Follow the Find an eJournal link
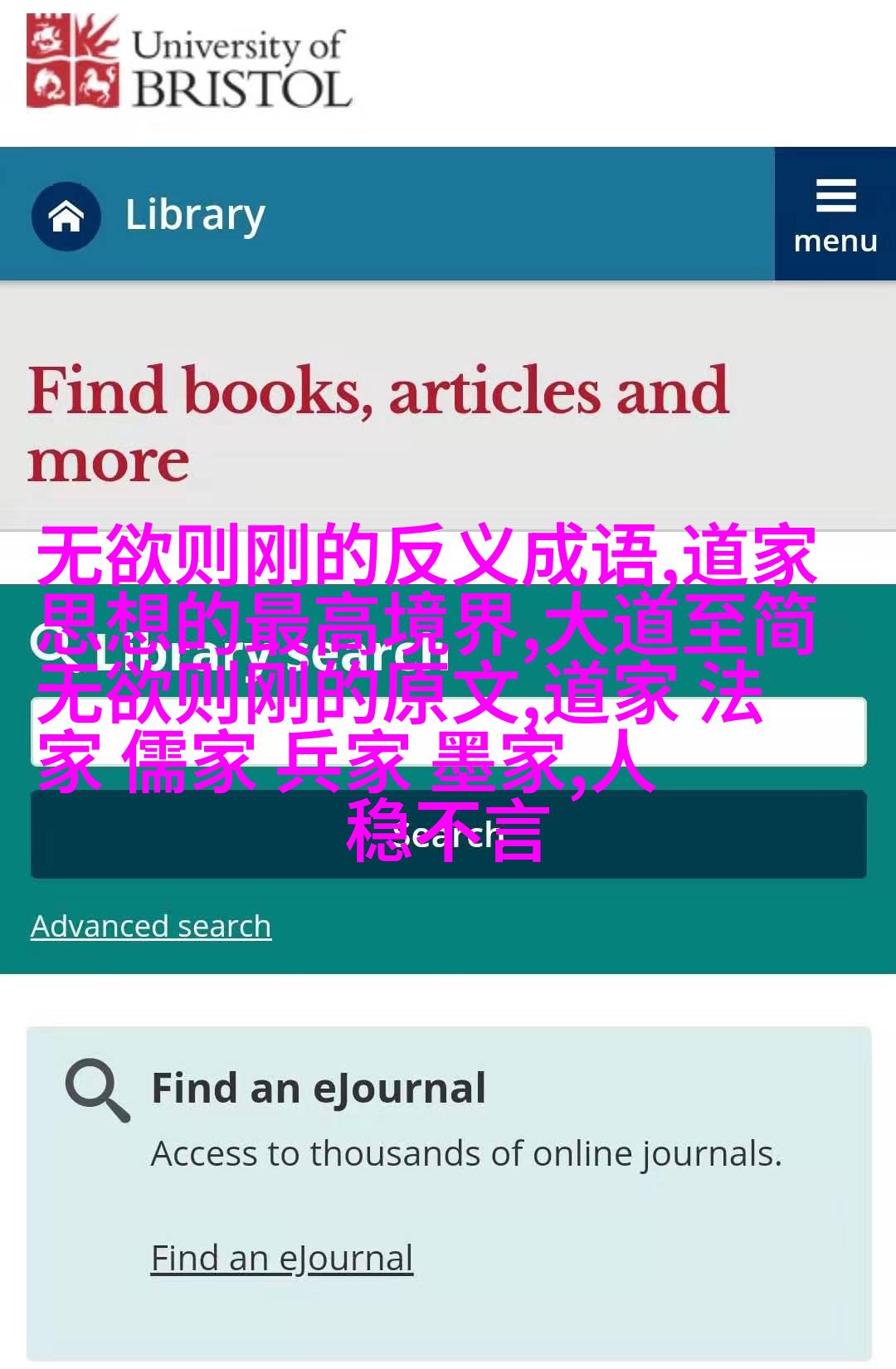Screen dimensions: 896x1369 [x=281, y=1258]
